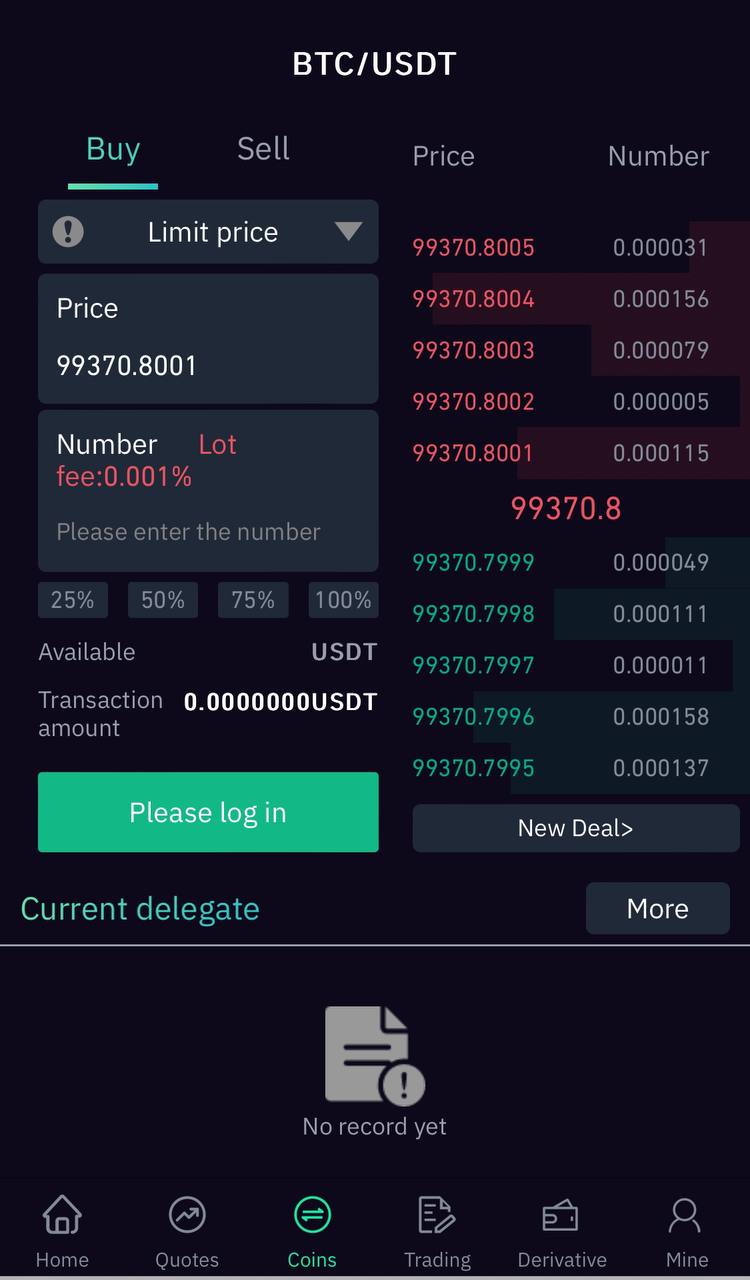The image size is (750, 1280).
Task: Switch to the Trading tab
Action: pos(437,1232)
